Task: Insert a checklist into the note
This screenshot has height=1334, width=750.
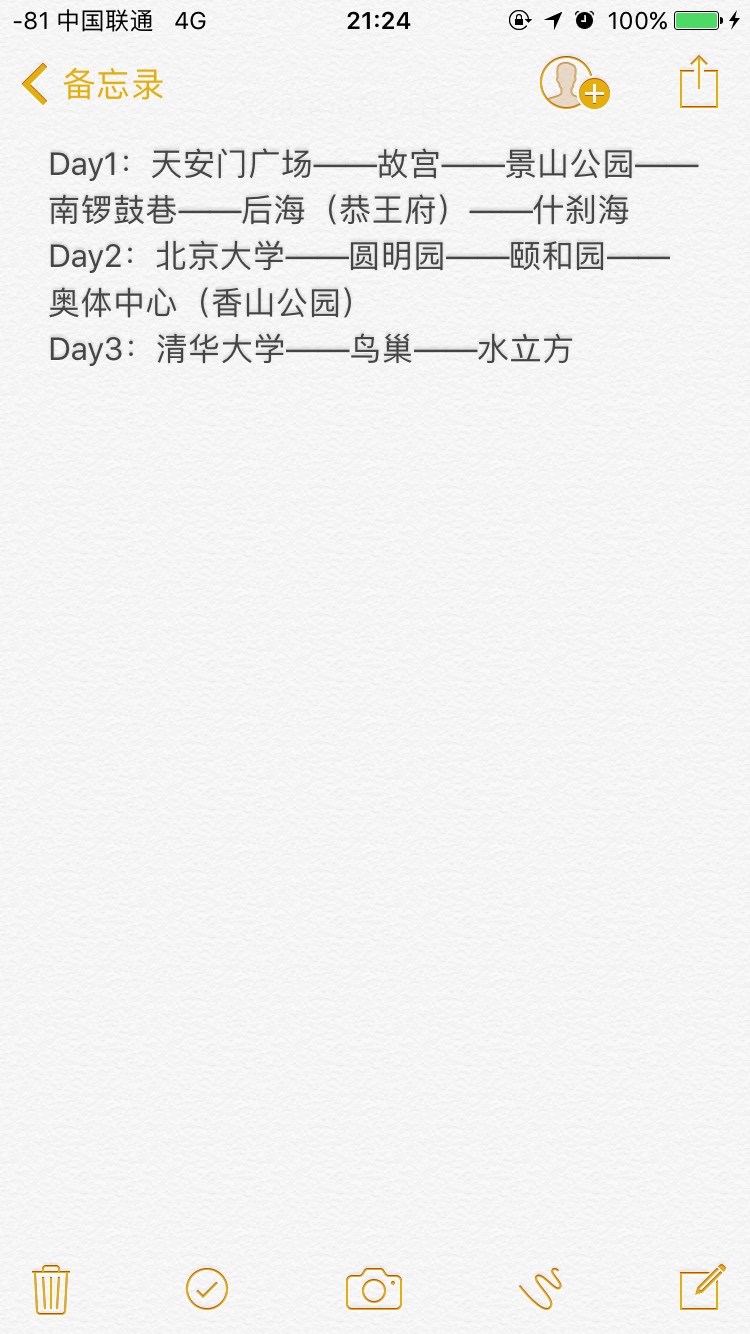Action: [x=207, y=1289]
